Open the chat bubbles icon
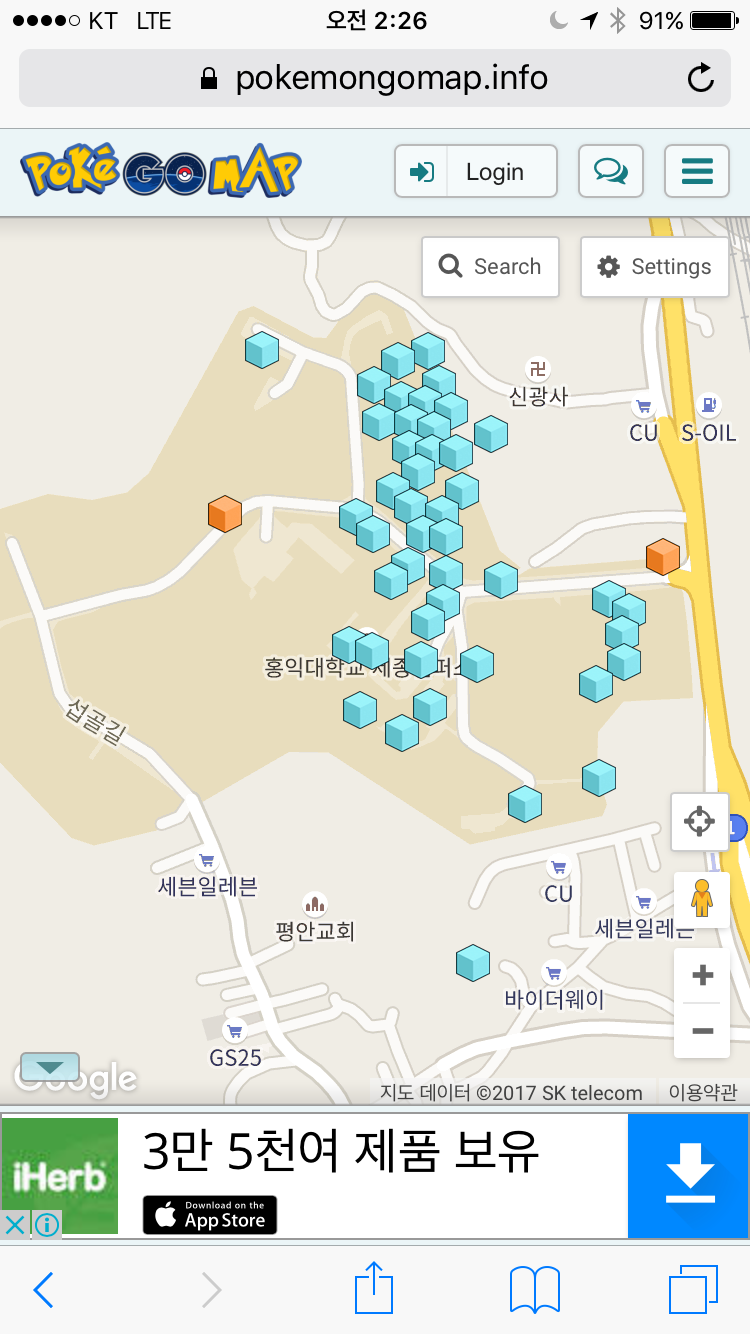Viewport: 750px width, 1334px height. coord(611,171)
